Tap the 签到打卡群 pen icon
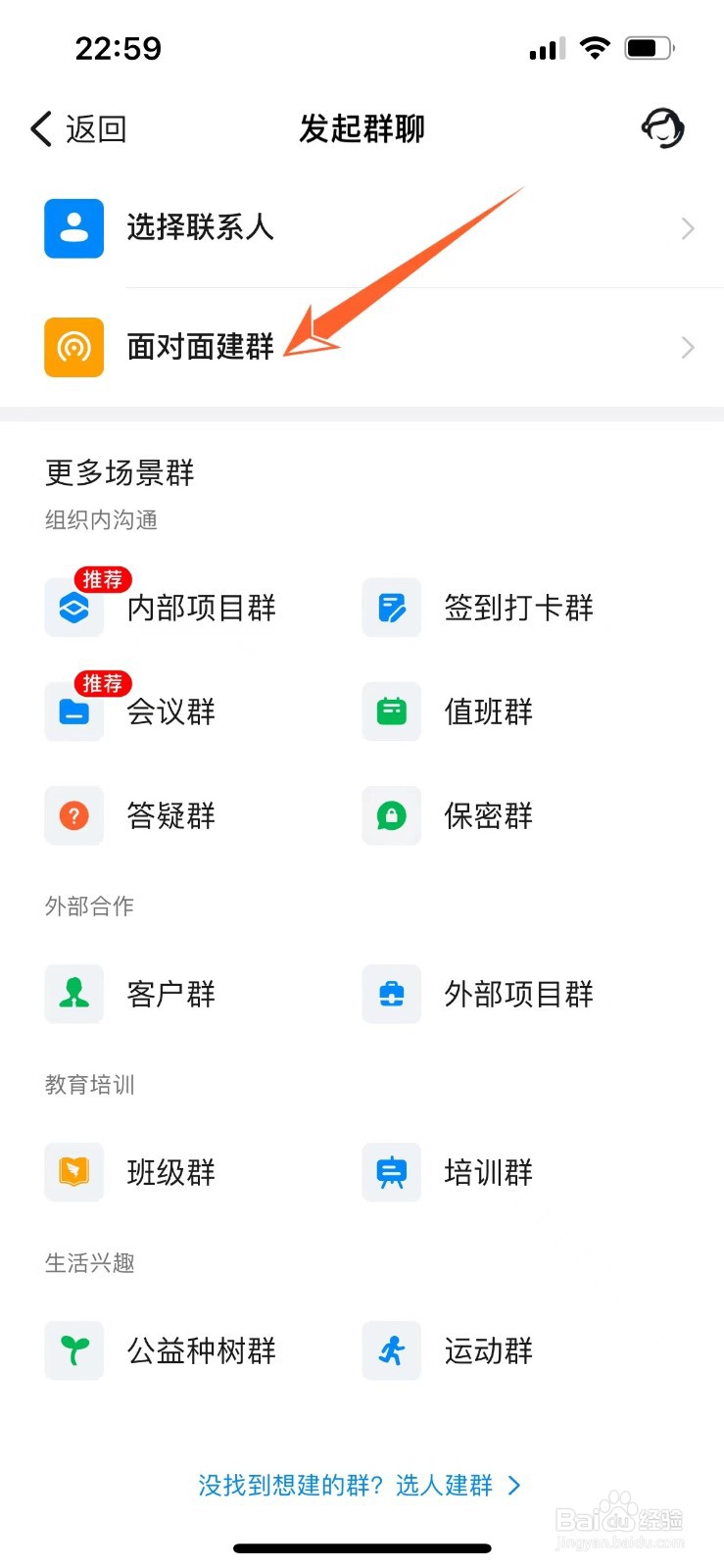Screen dimensions: 724x1568 click(x=391, y=608)
